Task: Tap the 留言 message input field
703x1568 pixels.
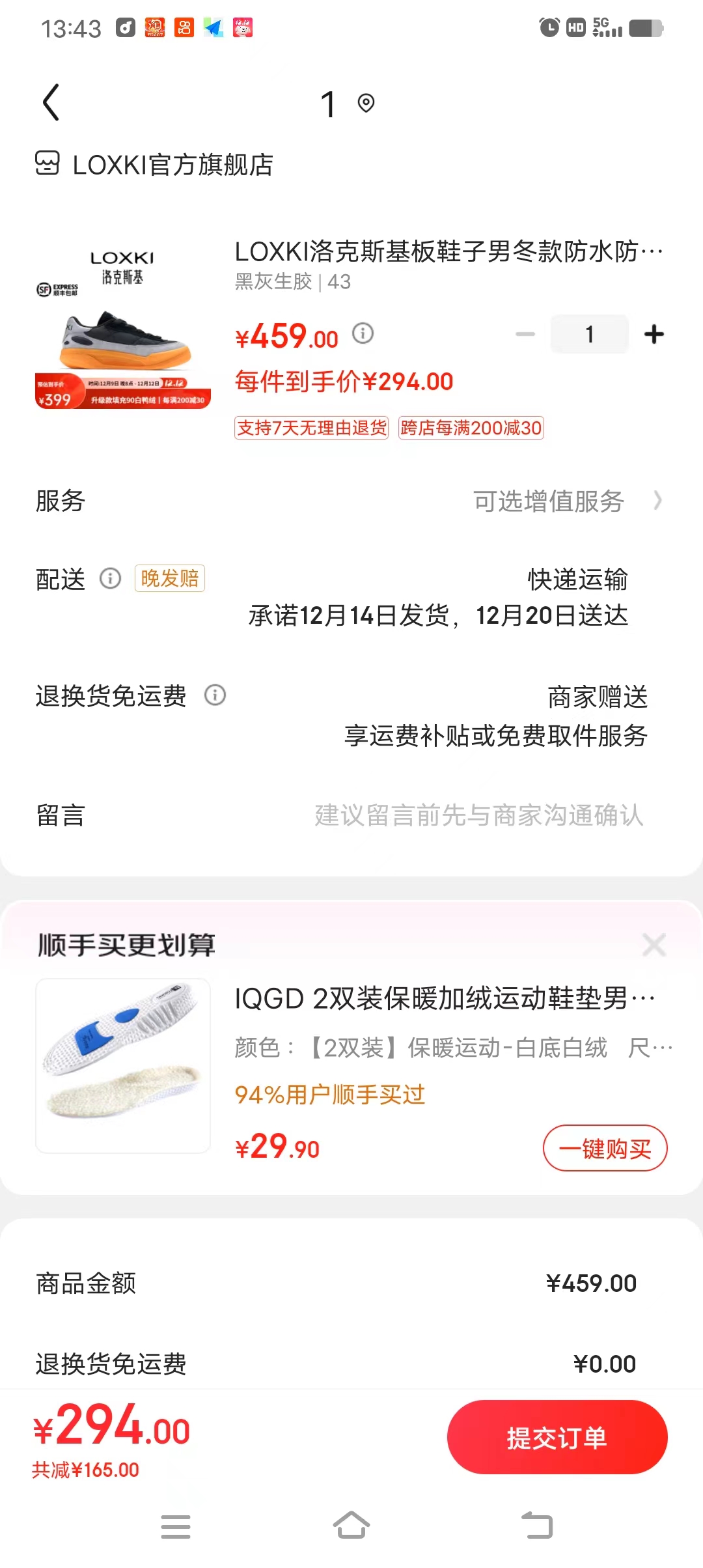Action: click(477, 815)
